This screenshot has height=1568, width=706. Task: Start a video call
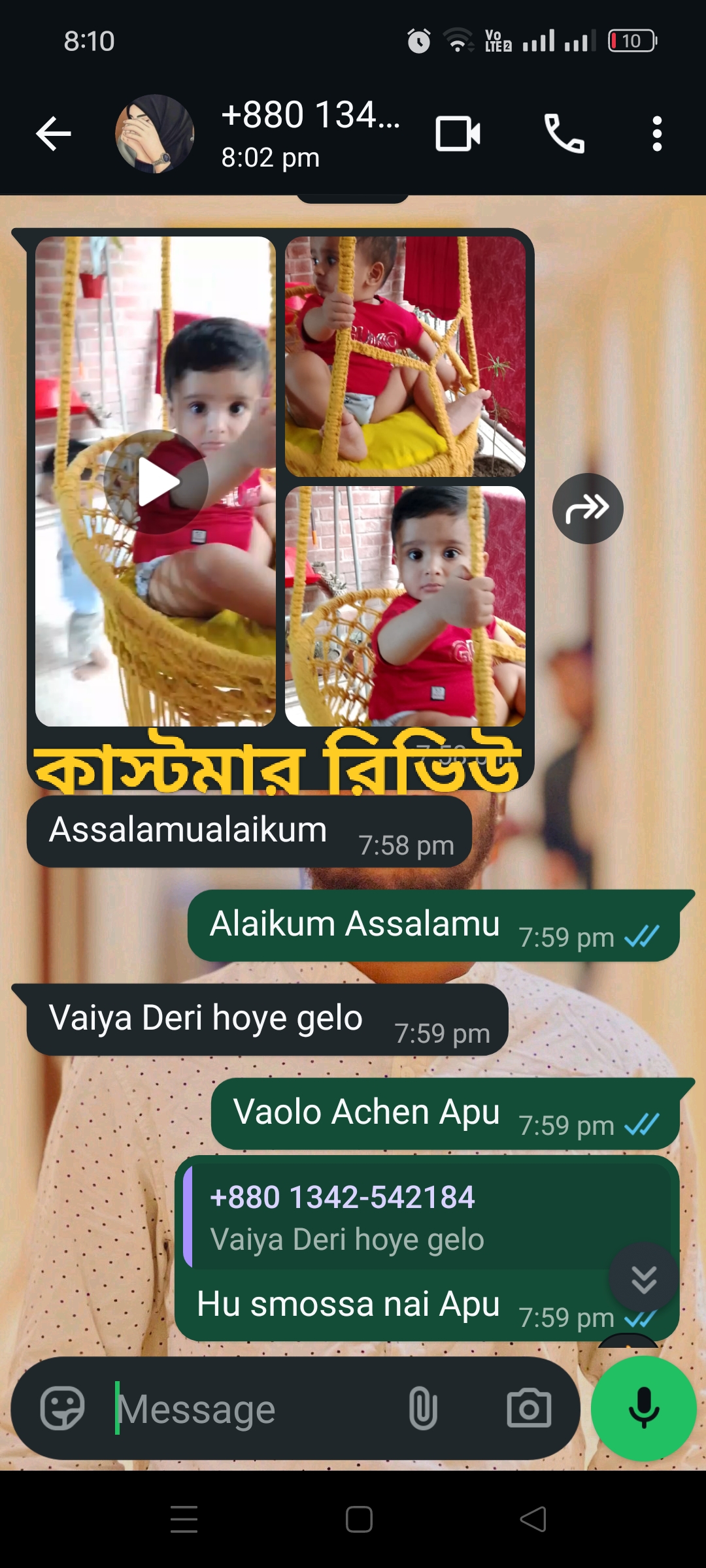coord(458,134)
